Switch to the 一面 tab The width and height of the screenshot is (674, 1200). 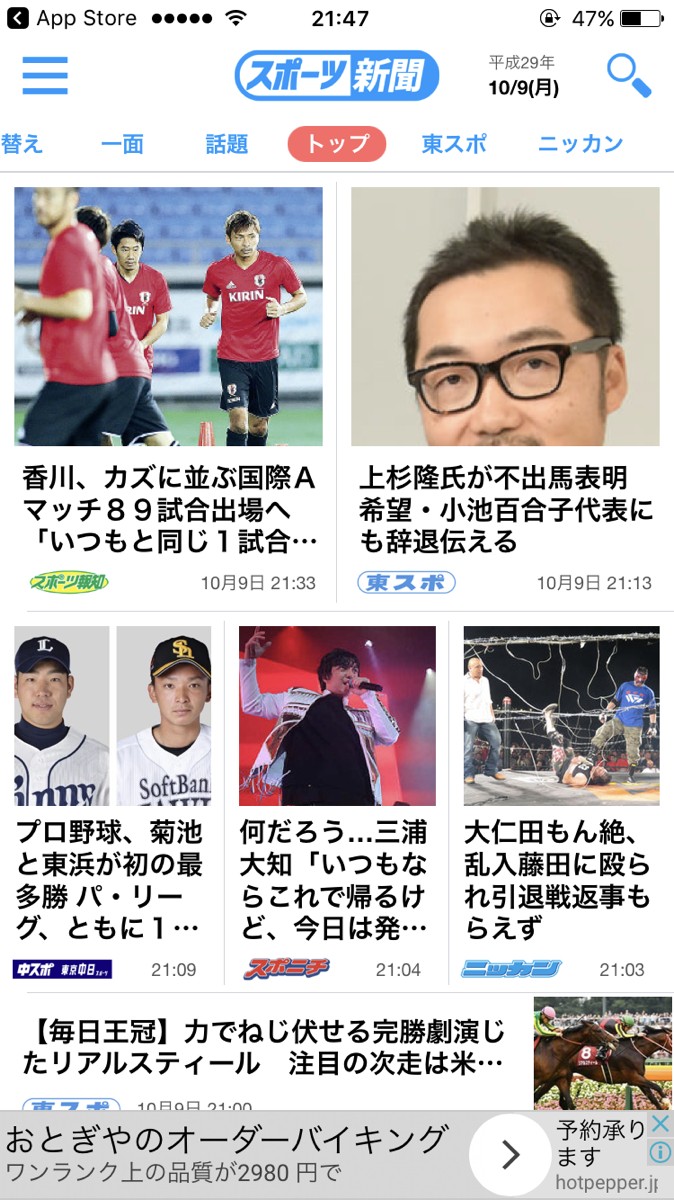[x=122, y=144]
